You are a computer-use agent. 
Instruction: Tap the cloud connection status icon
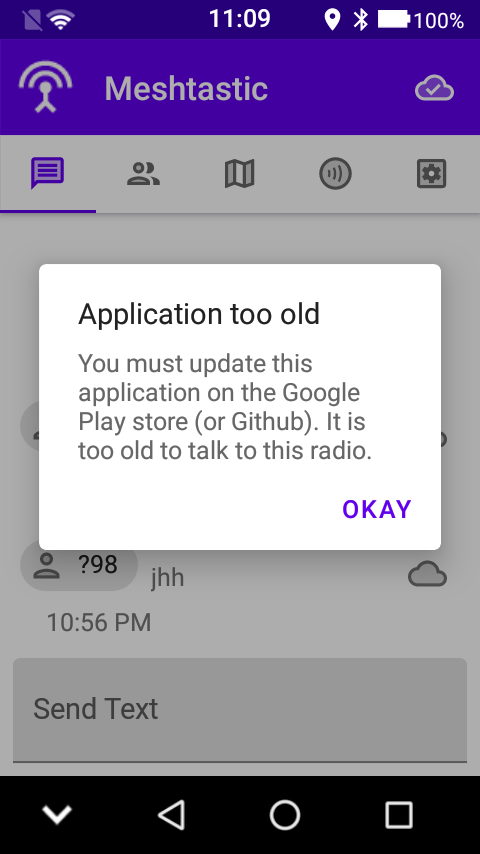coord(434,88)
